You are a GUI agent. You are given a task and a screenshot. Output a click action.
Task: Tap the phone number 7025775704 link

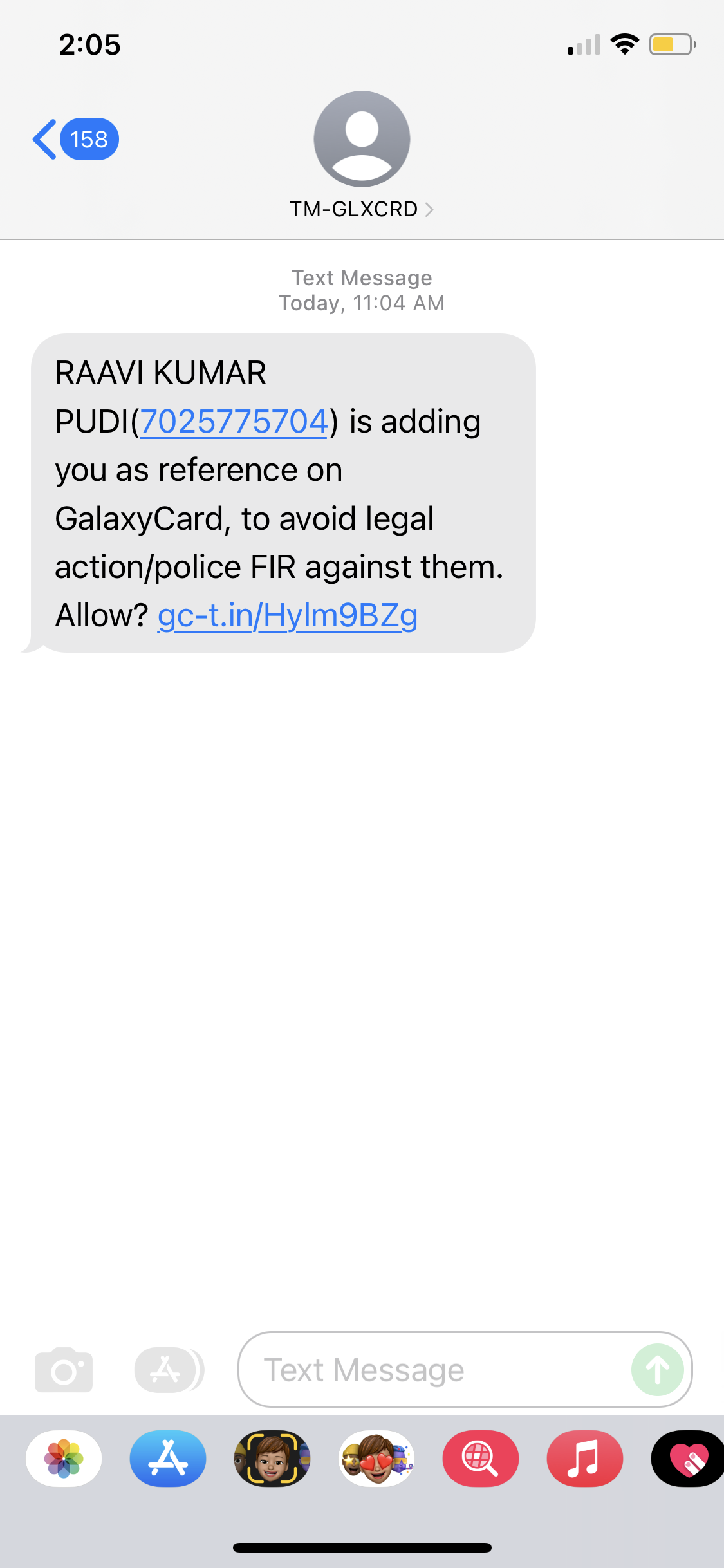click(x=234, y=422)
